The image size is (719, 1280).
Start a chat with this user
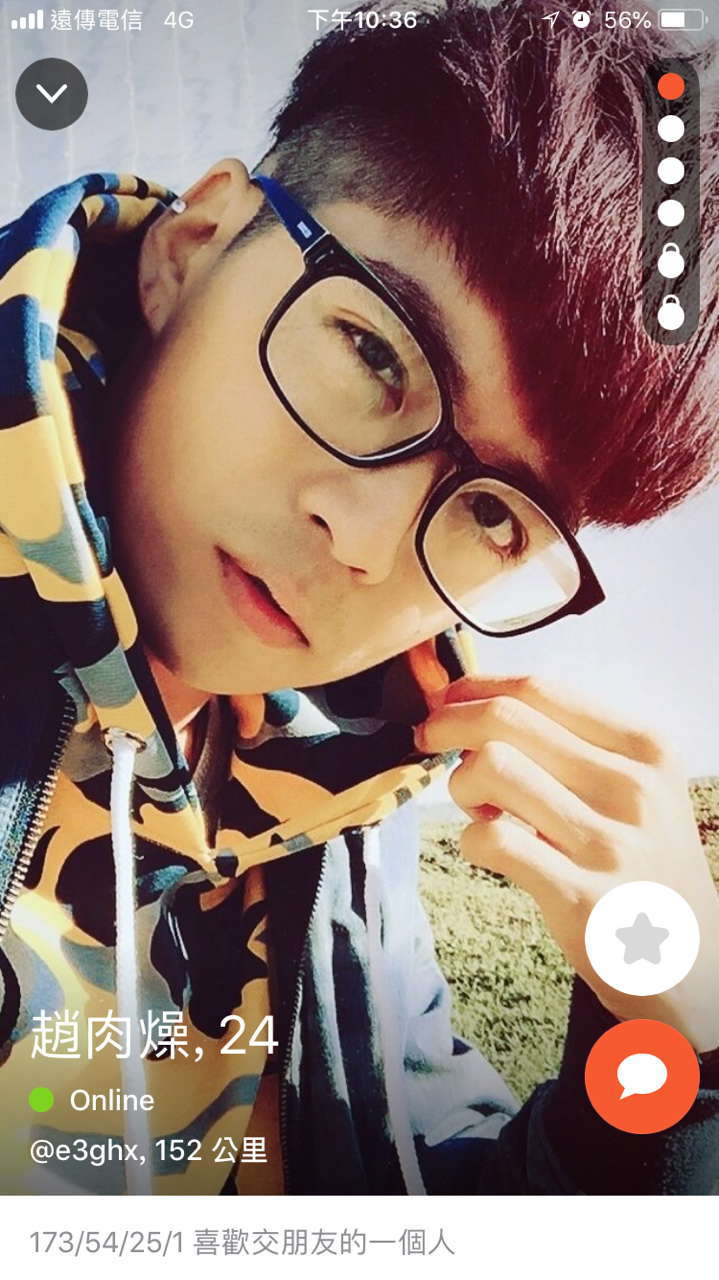click(641, 1076)
